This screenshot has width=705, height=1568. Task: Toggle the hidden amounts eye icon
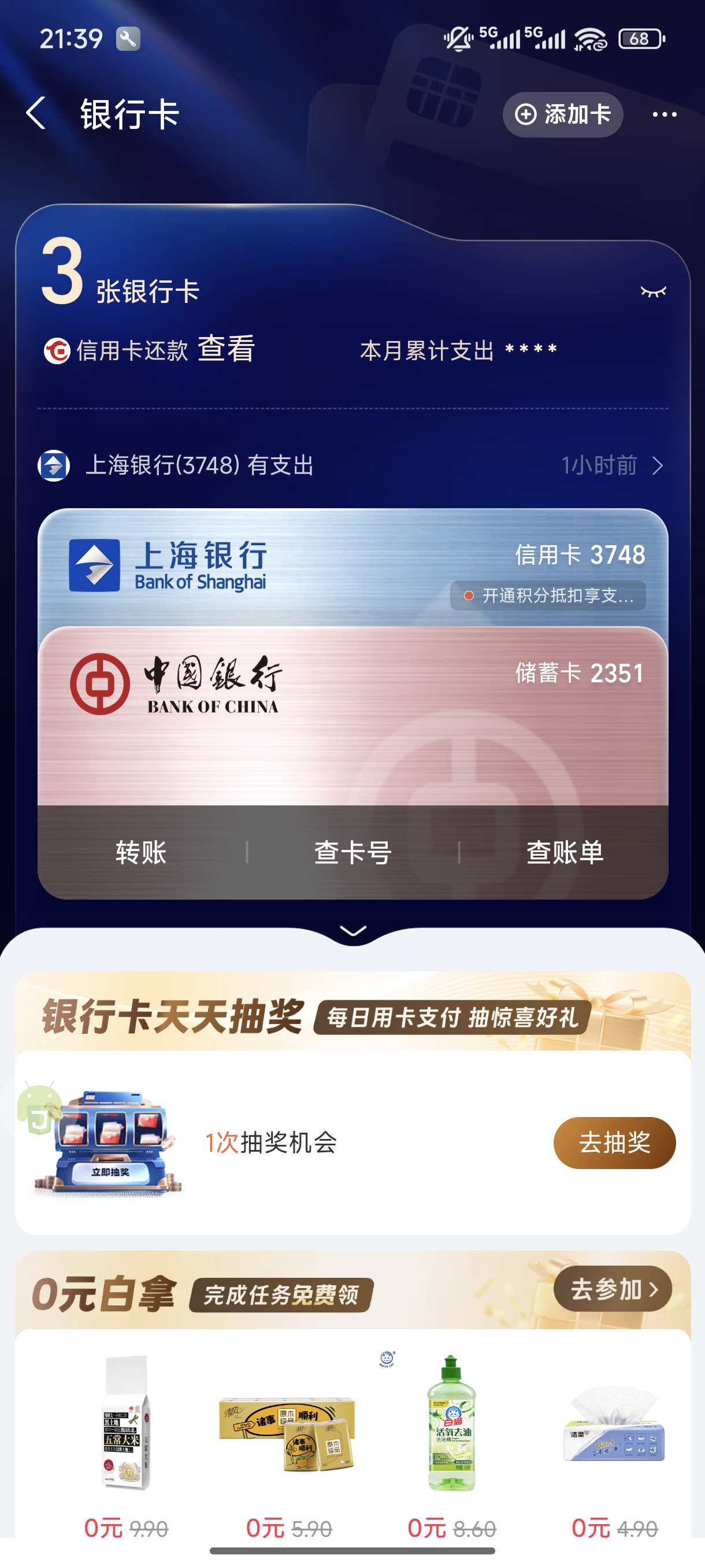coord(652,292)
